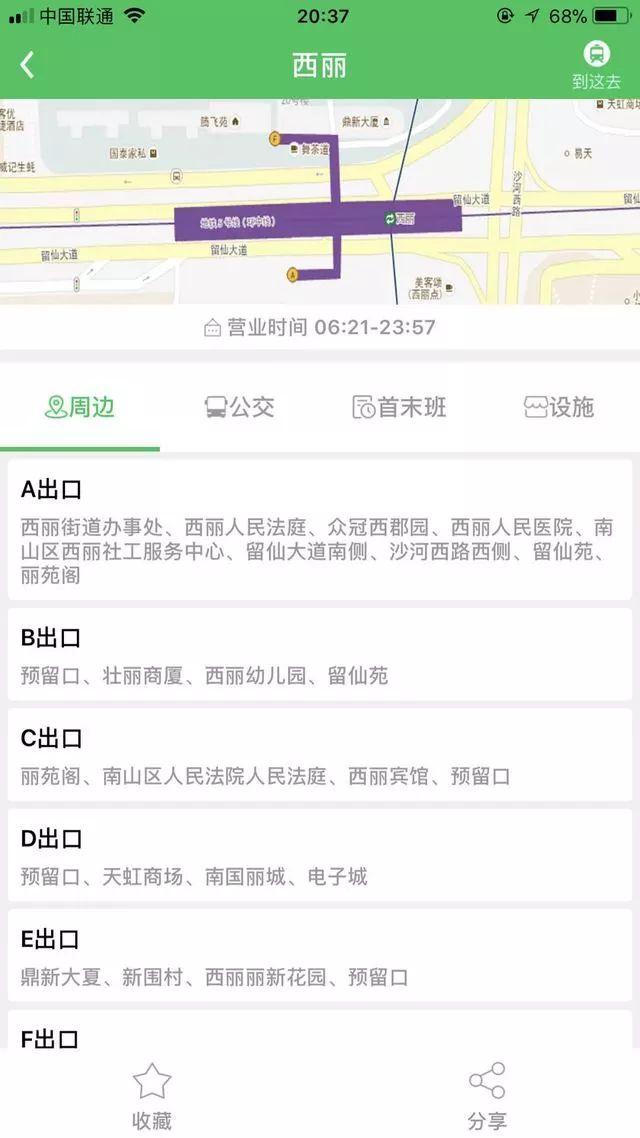Switch to the 公交 tab
Image resolution: width=640 pixels, height=1138 pixels.
coord(240,407)
